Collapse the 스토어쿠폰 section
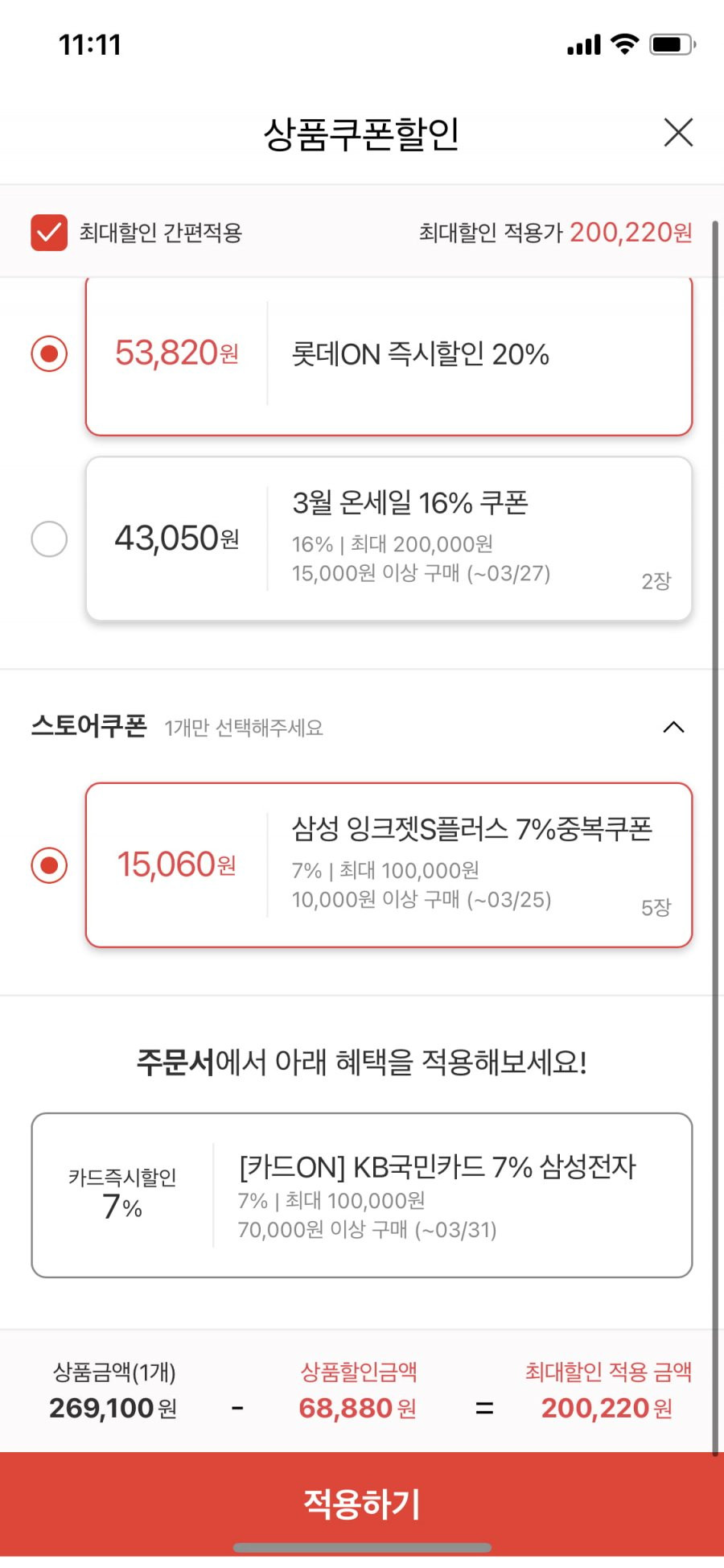This screenshot has width=724, height=1568. tap(673, 727)
